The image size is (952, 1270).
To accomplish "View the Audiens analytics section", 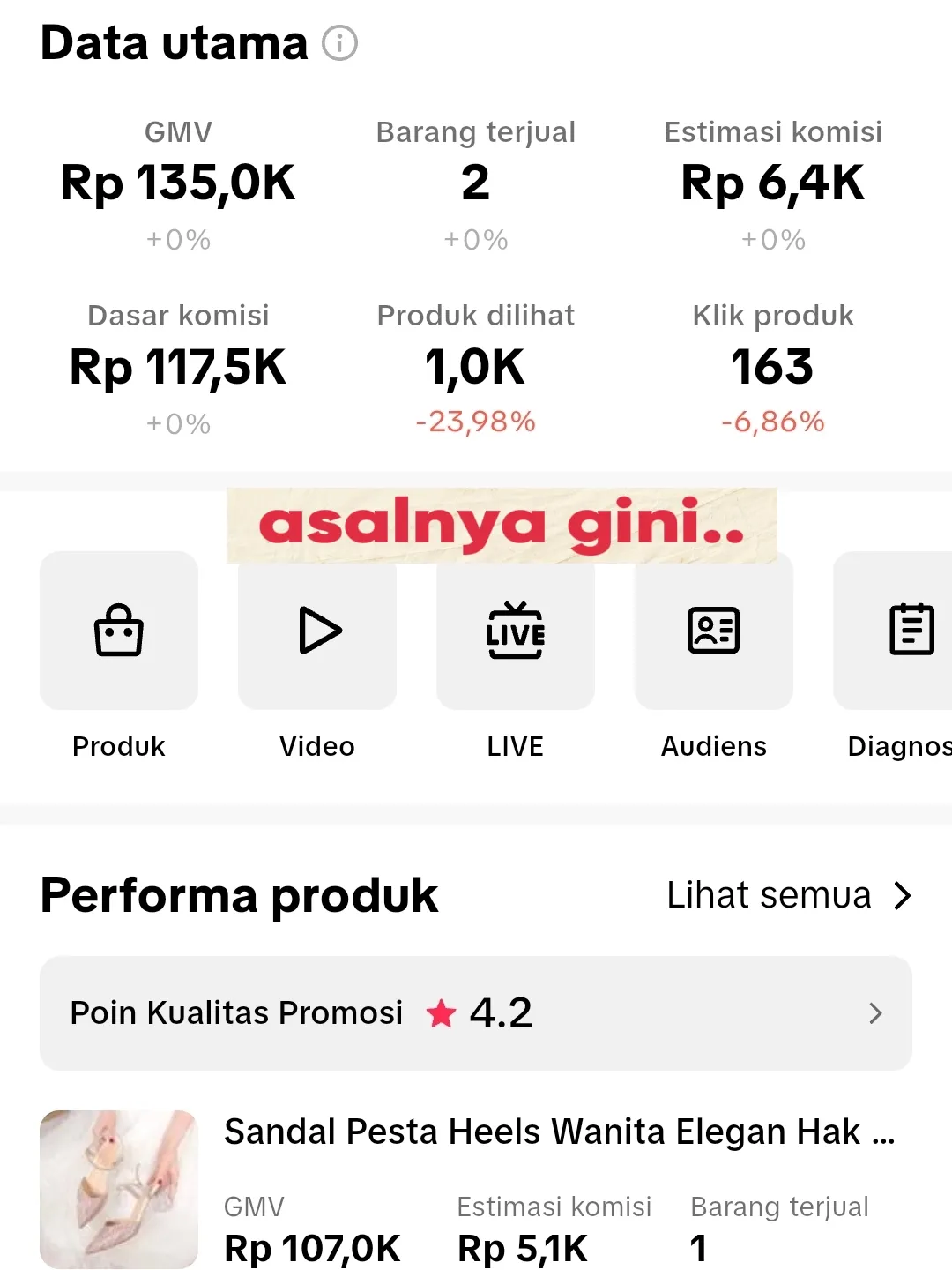I will click(x=714, y=631).
